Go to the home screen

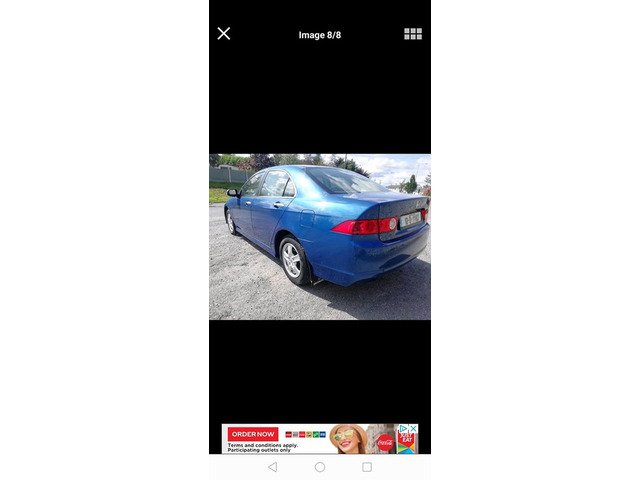[320, 467]
